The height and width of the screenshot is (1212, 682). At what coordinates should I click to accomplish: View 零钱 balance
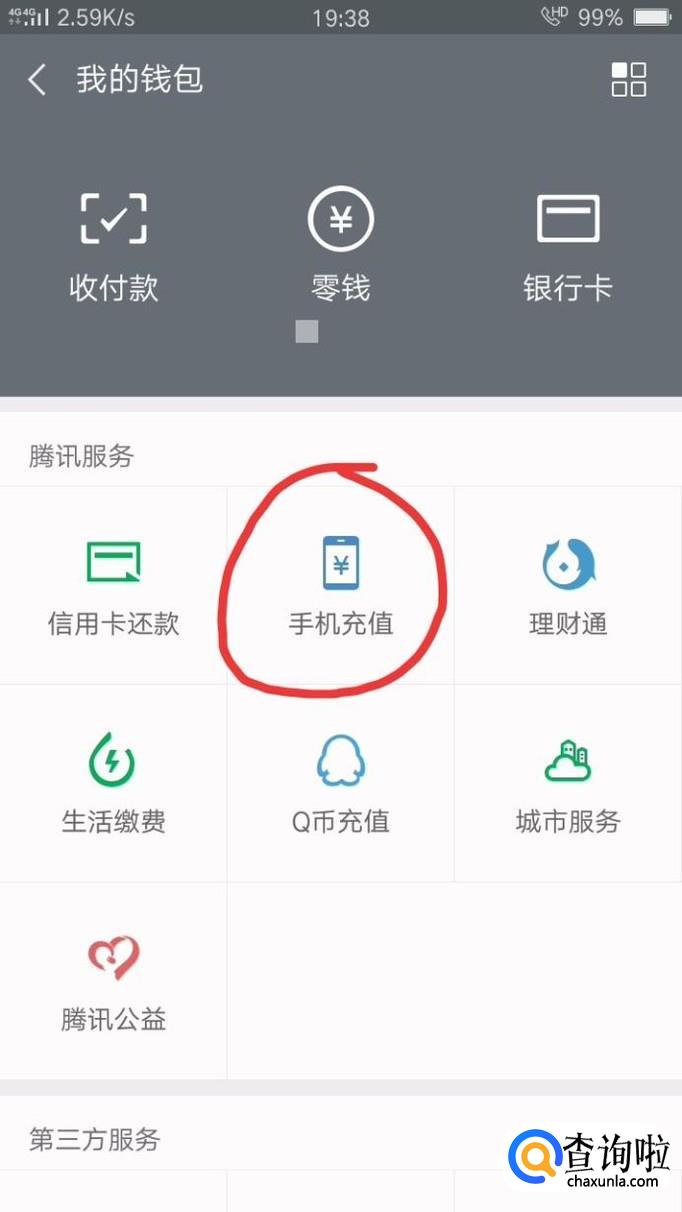(x=340, y=246)
